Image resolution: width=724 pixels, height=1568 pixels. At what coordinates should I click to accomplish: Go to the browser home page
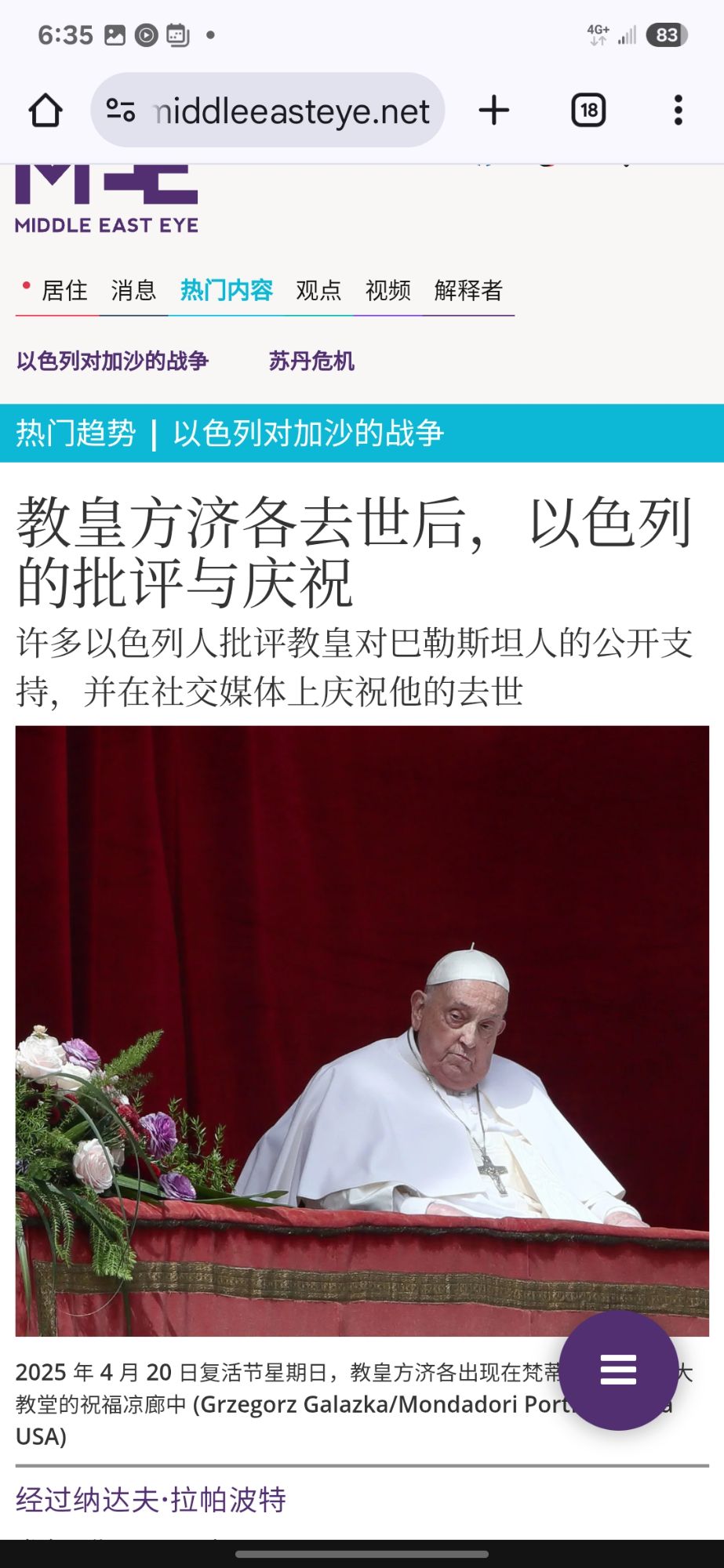45,111
